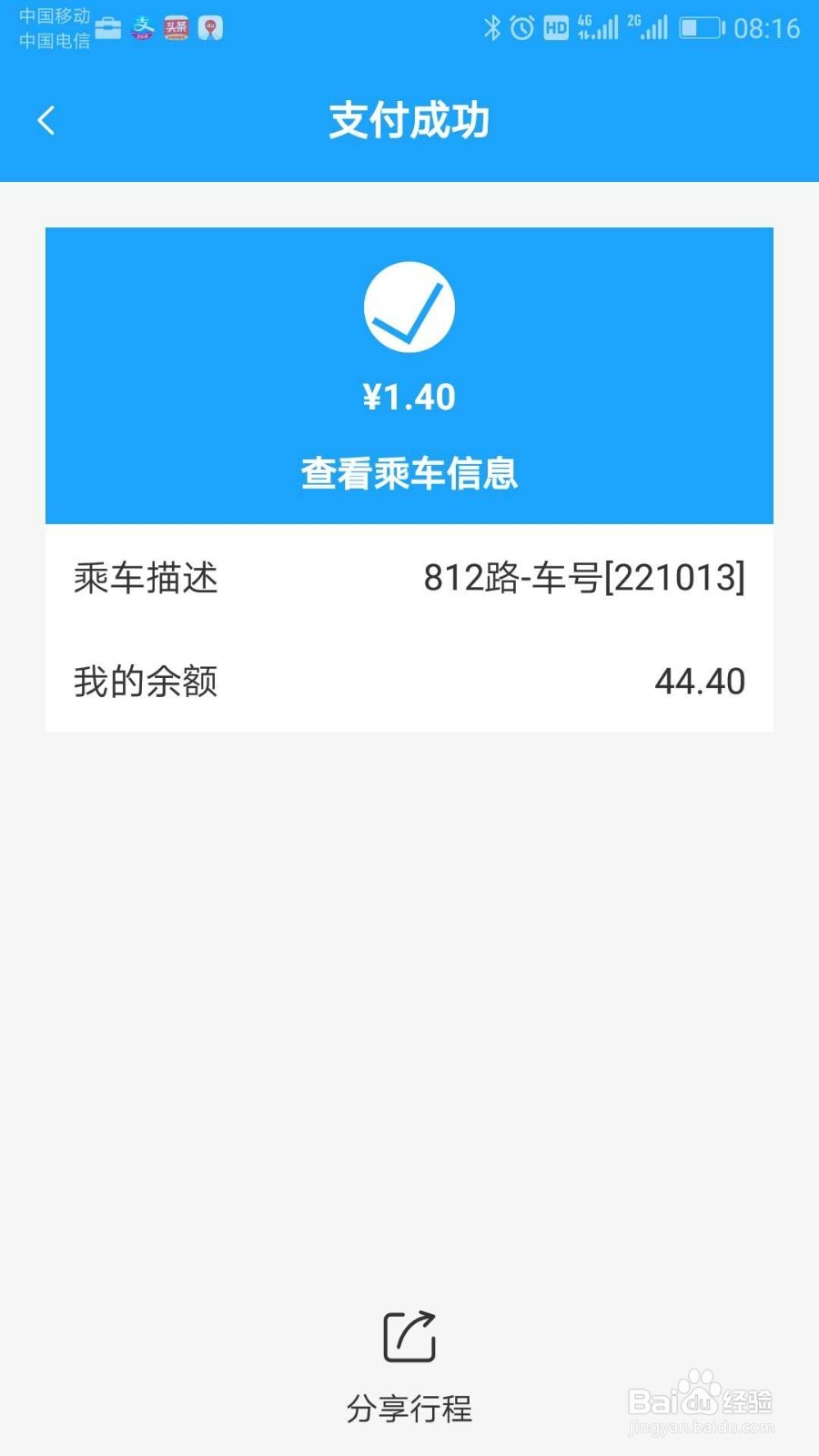Go back with the back arrow

tap(45, 120)
